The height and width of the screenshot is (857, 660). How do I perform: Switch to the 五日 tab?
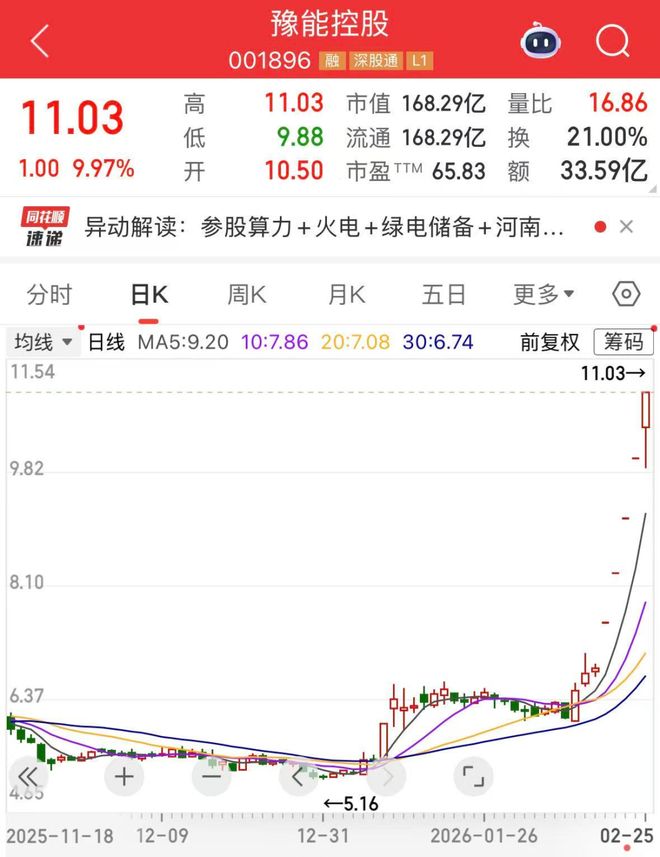444,294
